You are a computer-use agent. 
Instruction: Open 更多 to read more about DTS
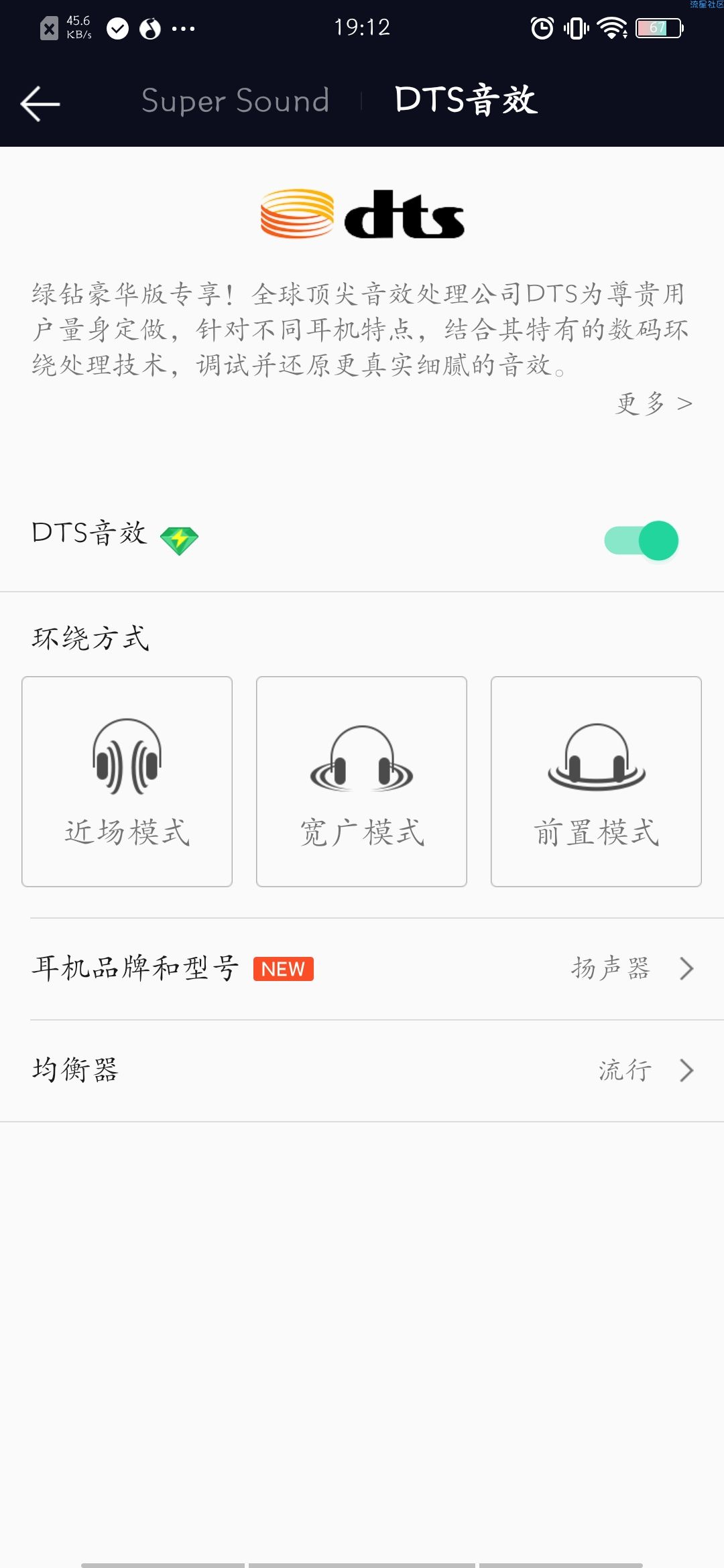pos(654,404)
